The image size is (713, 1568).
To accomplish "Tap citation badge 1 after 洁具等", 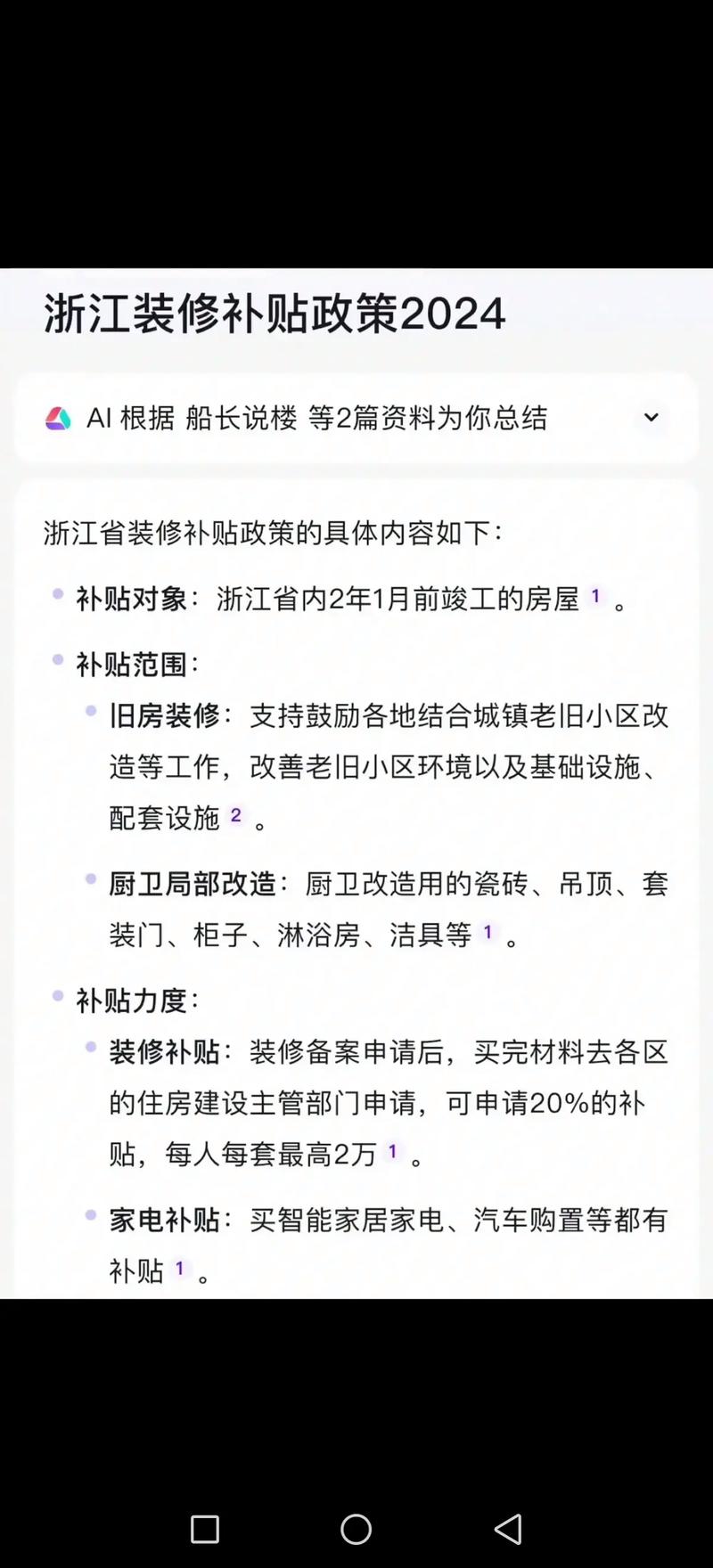I will click(487, 930).
